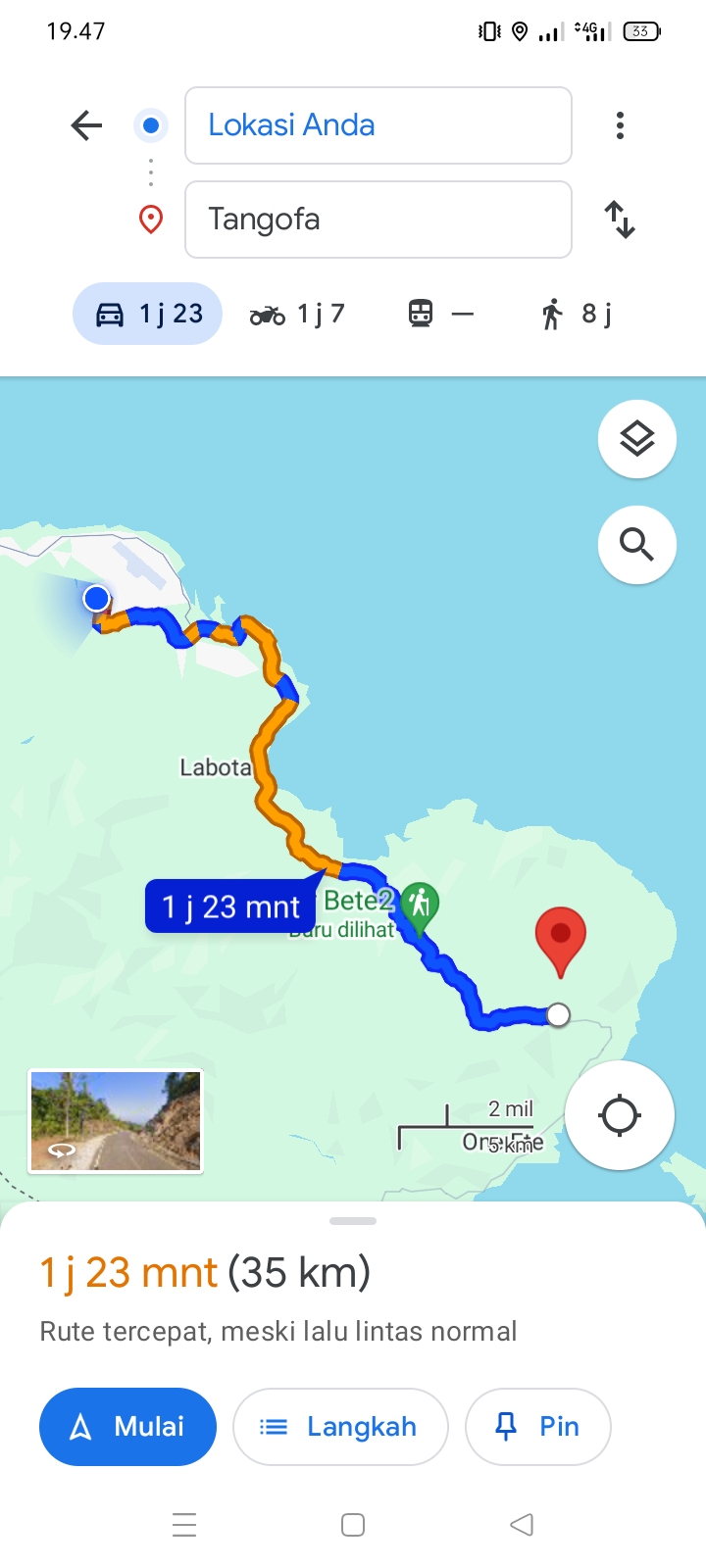Center map on my current location
The image size is (706, 1568).
point(620,1115)
